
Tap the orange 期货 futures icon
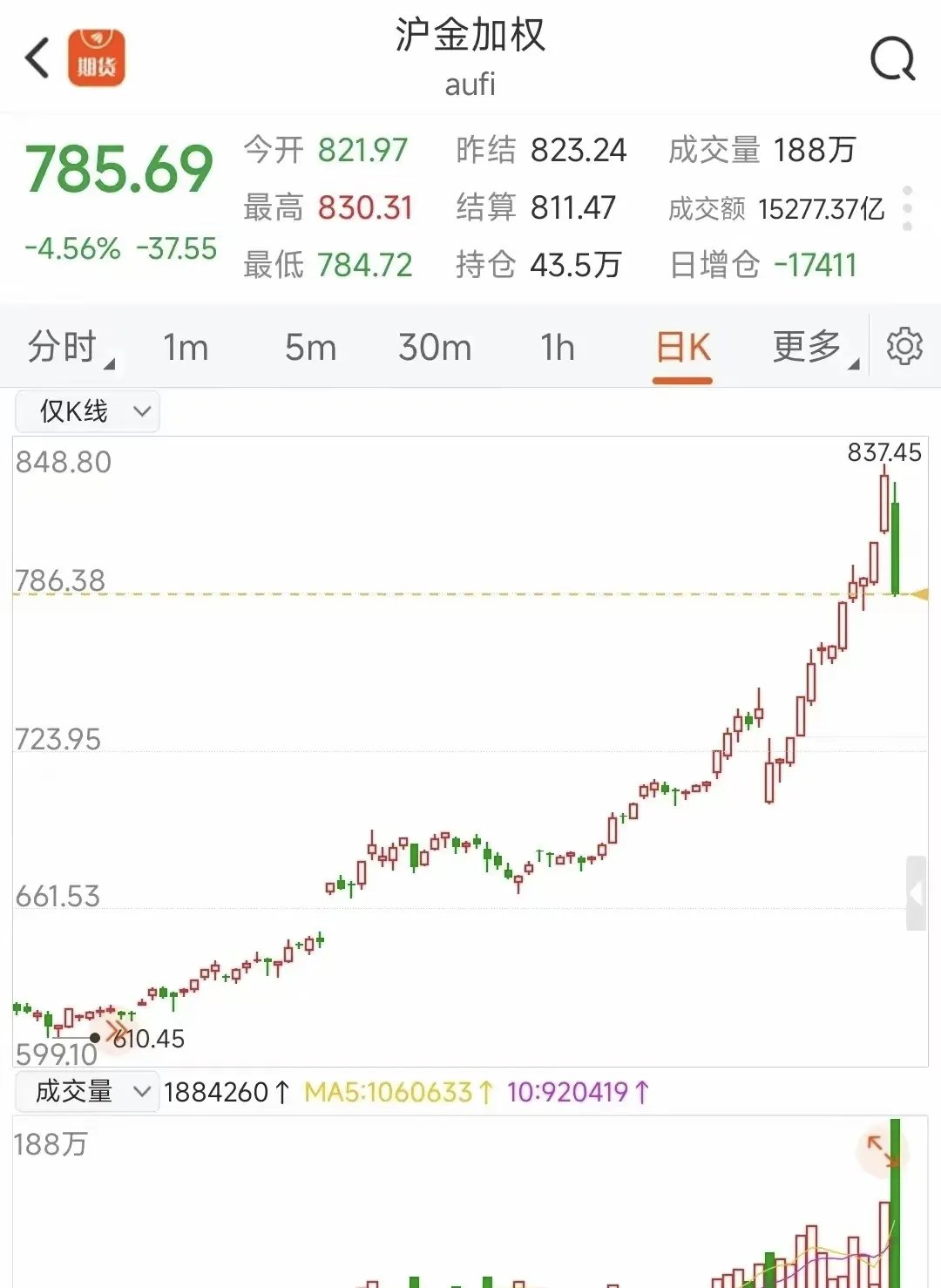(97, 58)
